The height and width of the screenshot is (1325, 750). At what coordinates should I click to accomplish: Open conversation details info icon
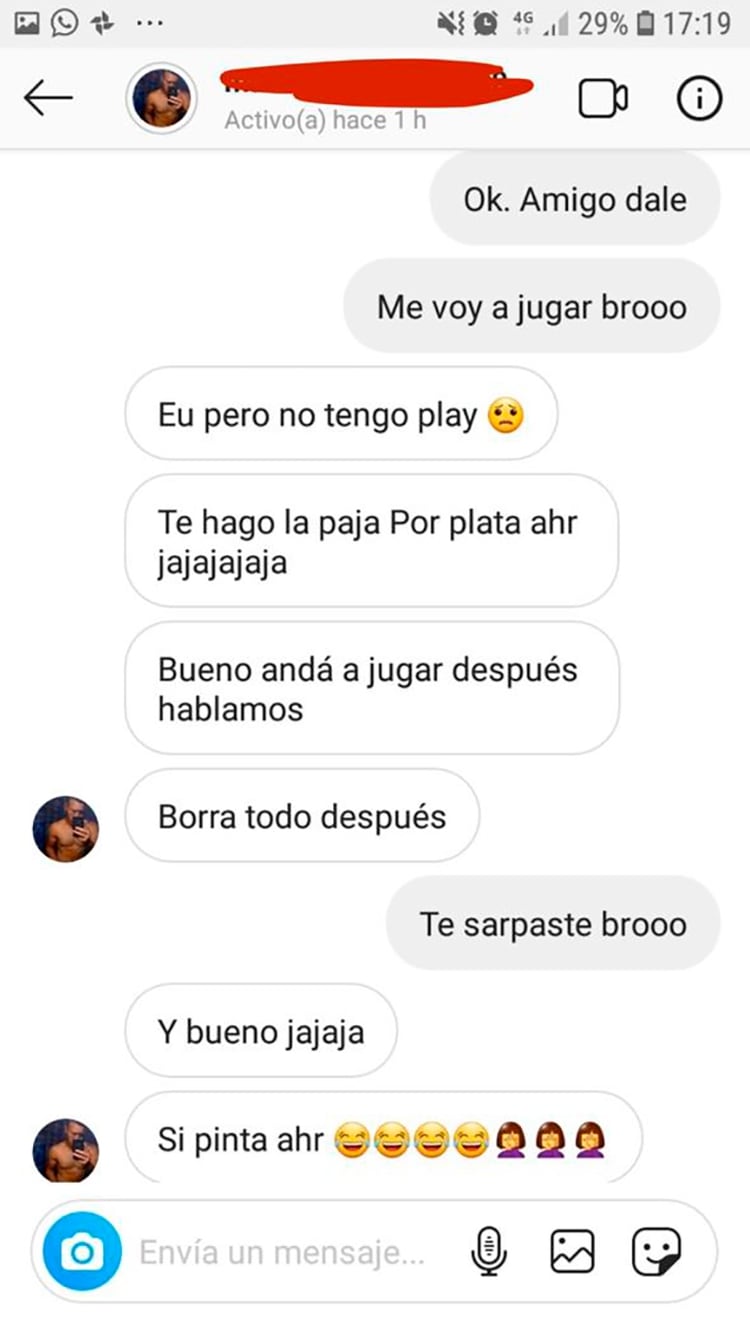click(x=699, y=98)
